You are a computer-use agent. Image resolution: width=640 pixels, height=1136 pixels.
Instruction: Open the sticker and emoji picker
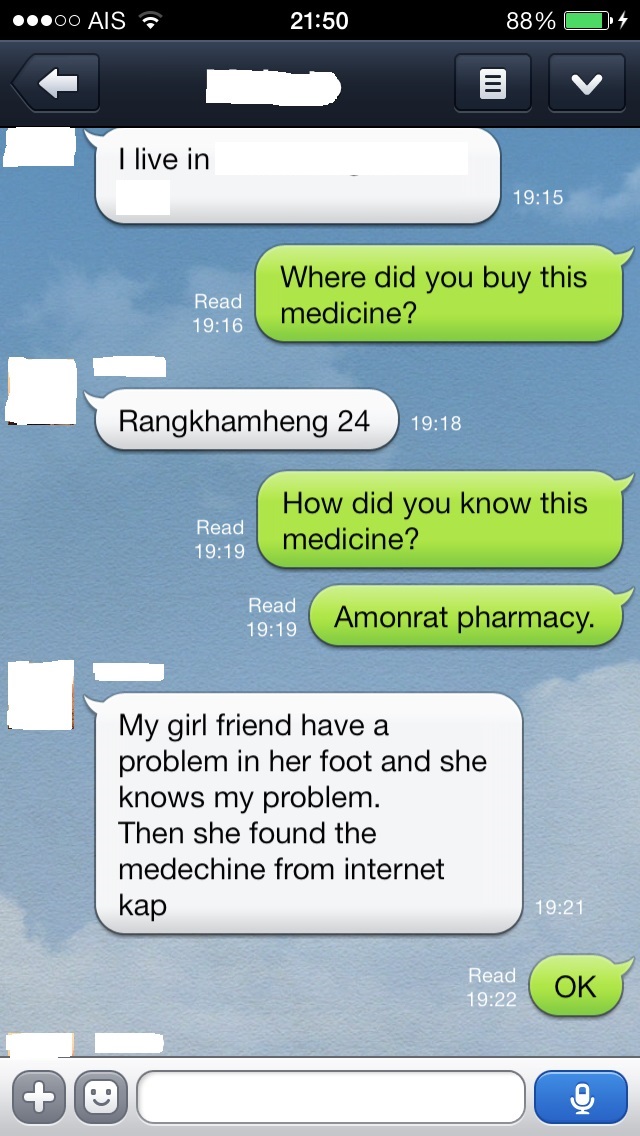click(x=101, y=1097)
